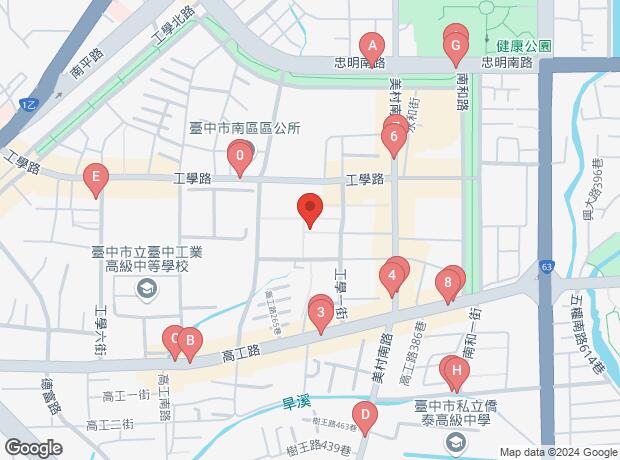Tap marker 0 near 南區區公所
The image size is (620, 460).
(240, 156)
